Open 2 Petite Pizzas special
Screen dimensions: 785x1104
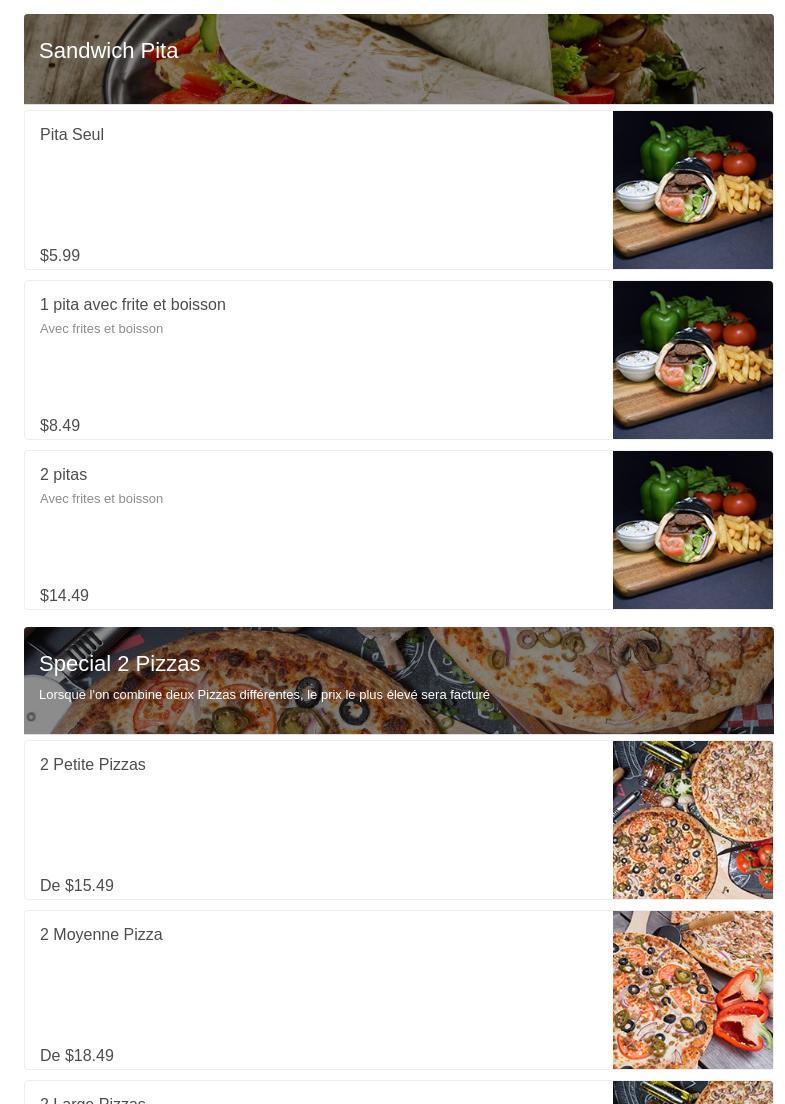click(318, 820)
